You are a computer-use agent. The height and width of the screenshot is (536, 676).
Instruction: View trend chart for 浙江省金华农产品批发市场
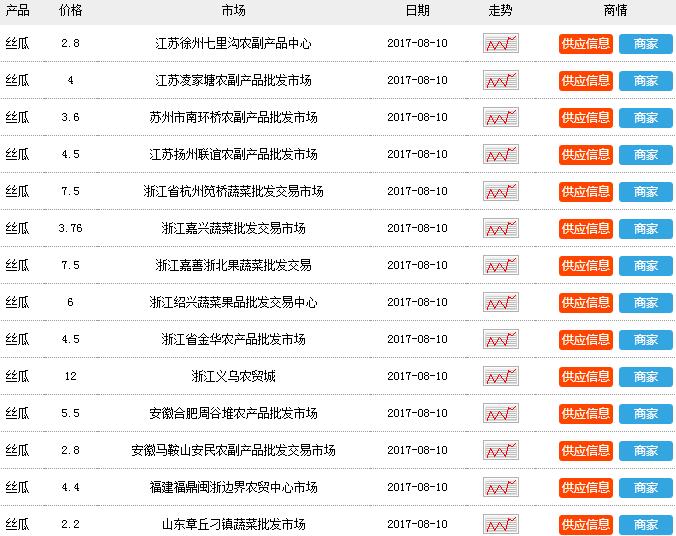click(500, 339)
